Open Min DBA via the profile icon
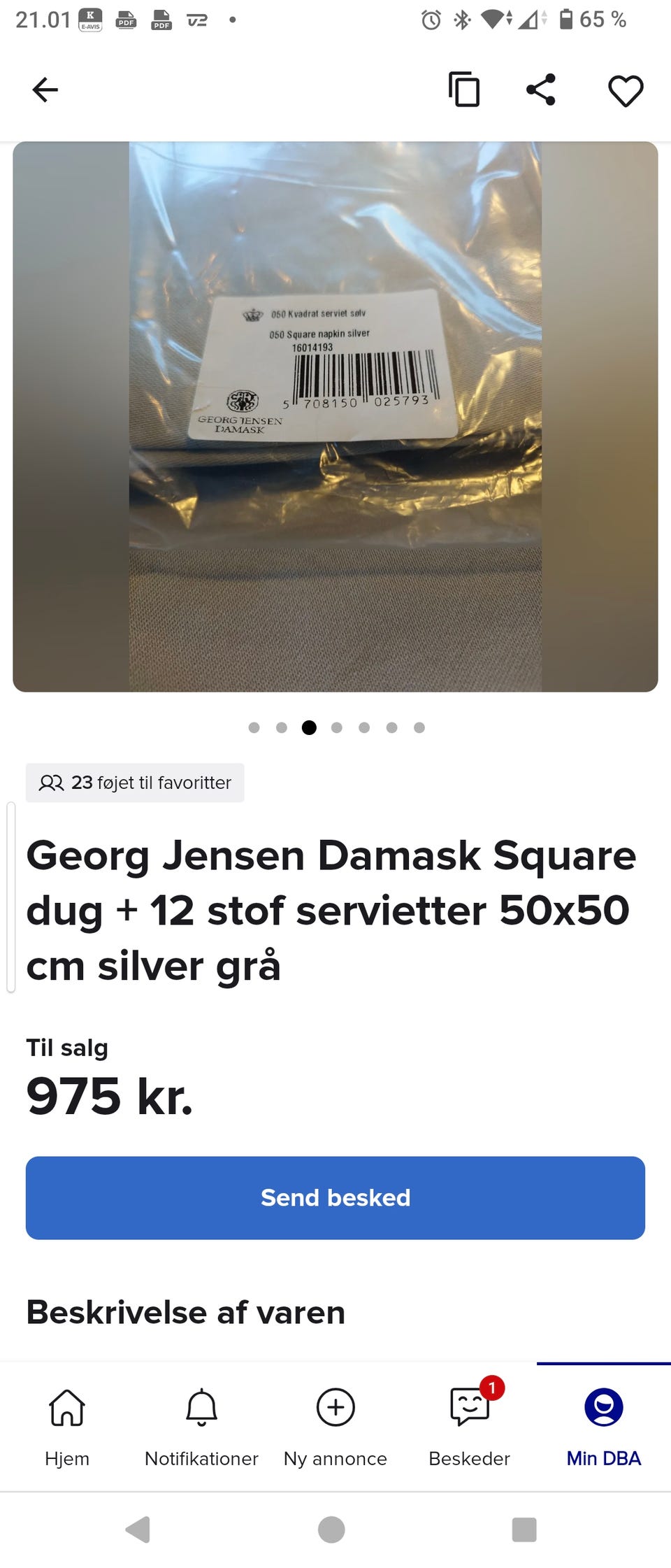The image size is (671, 1568). [603, 1408]
